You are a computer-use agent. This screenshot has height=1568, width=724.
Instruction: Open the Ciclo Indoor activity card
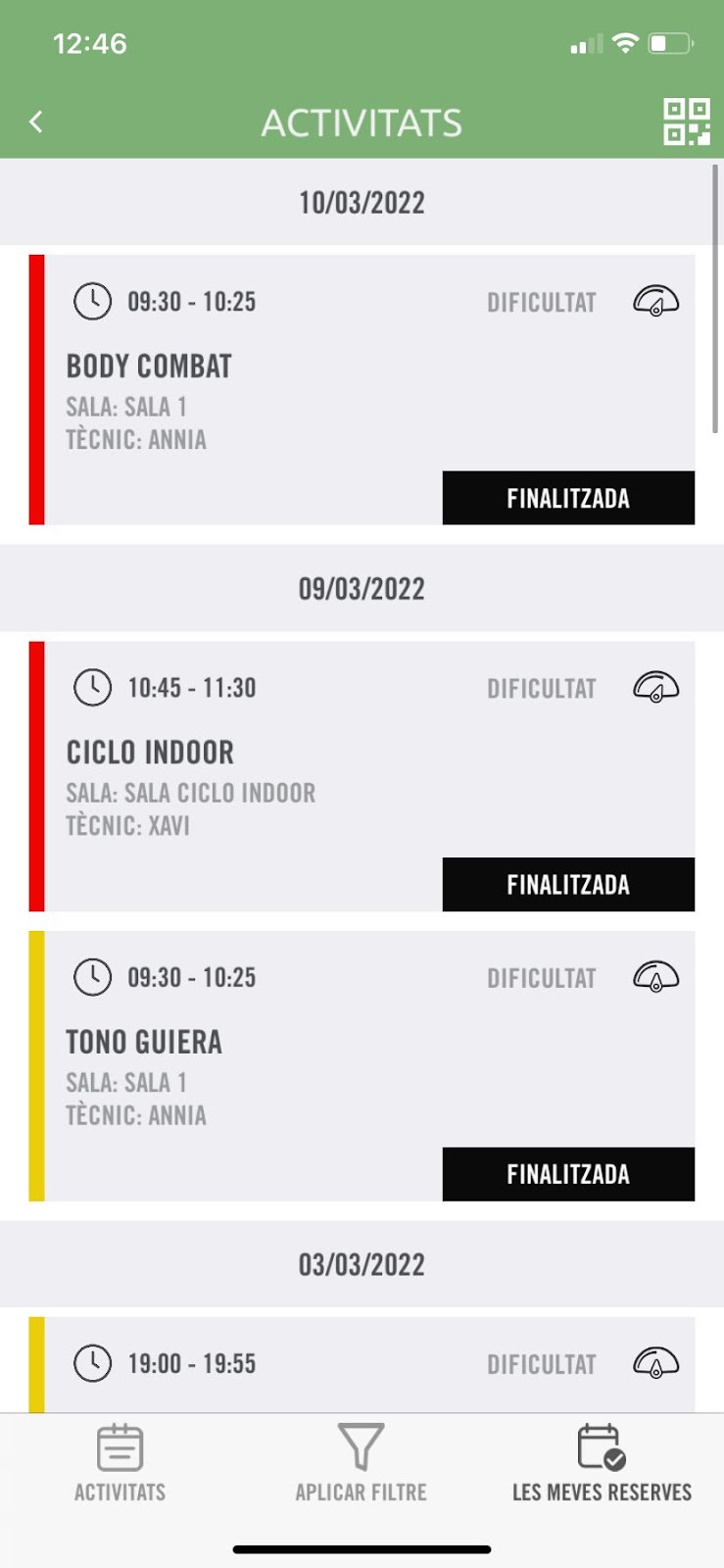[362, 776]
